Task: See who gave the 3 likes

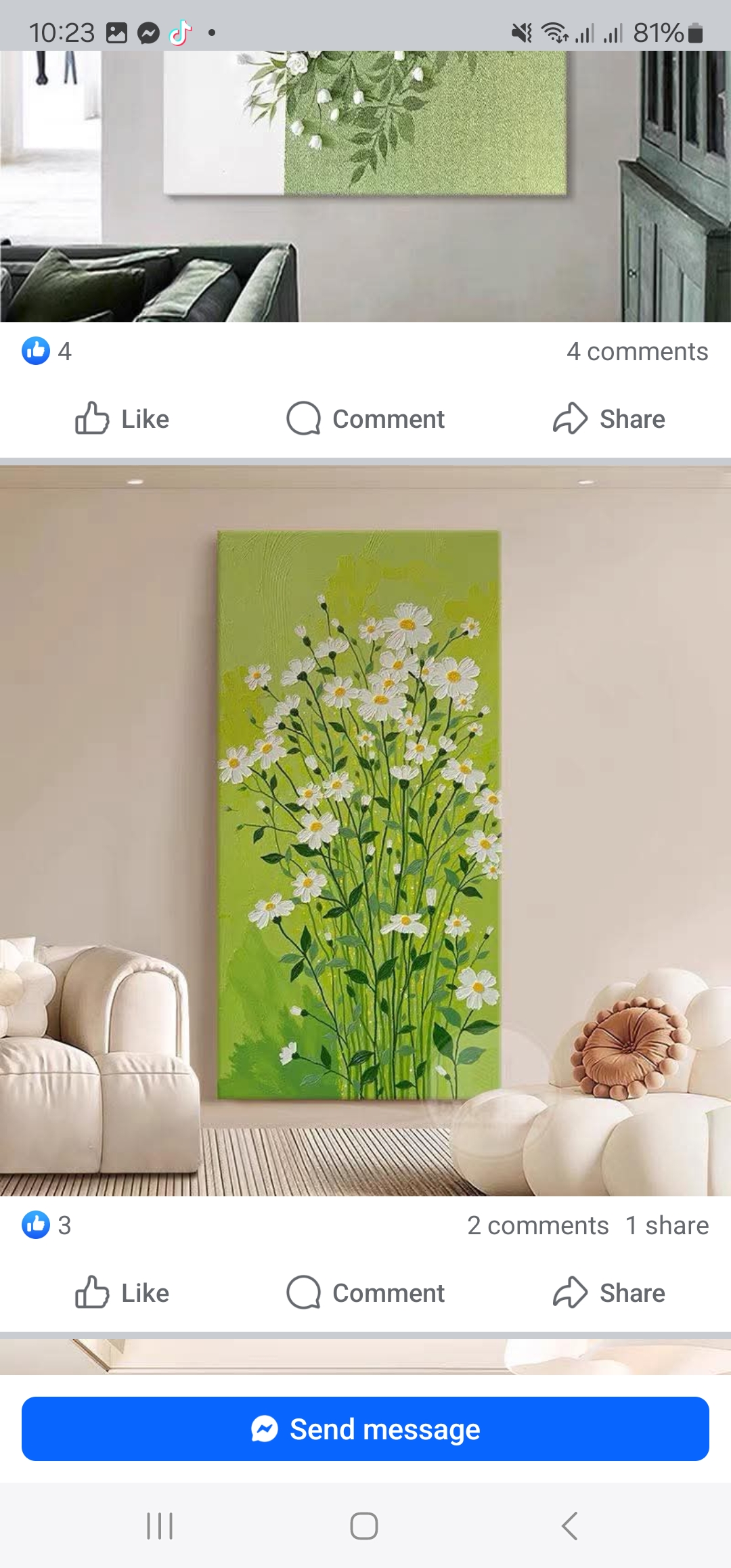Action: (46, 1225)
